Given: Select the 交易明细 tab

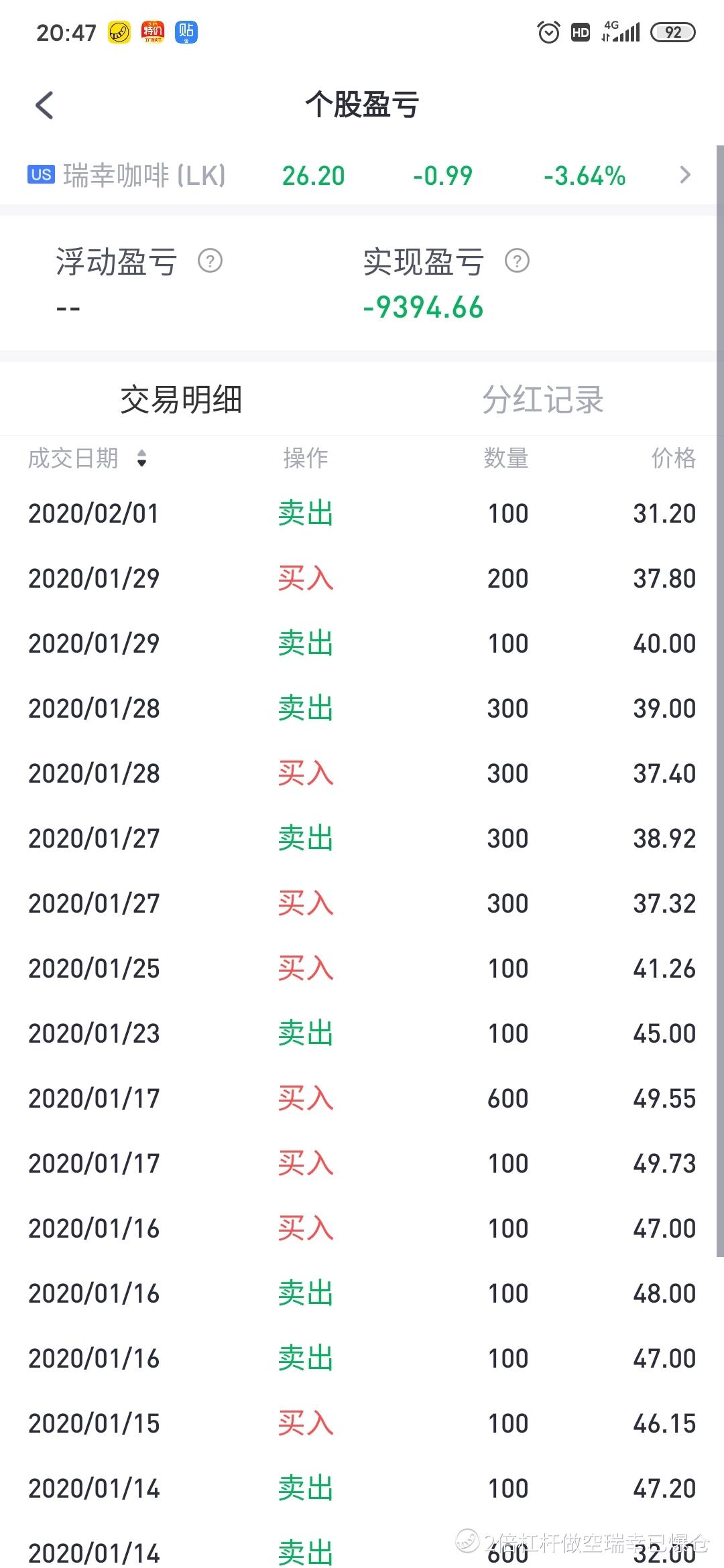Looking at the screenshot, I should click(181, 400).
